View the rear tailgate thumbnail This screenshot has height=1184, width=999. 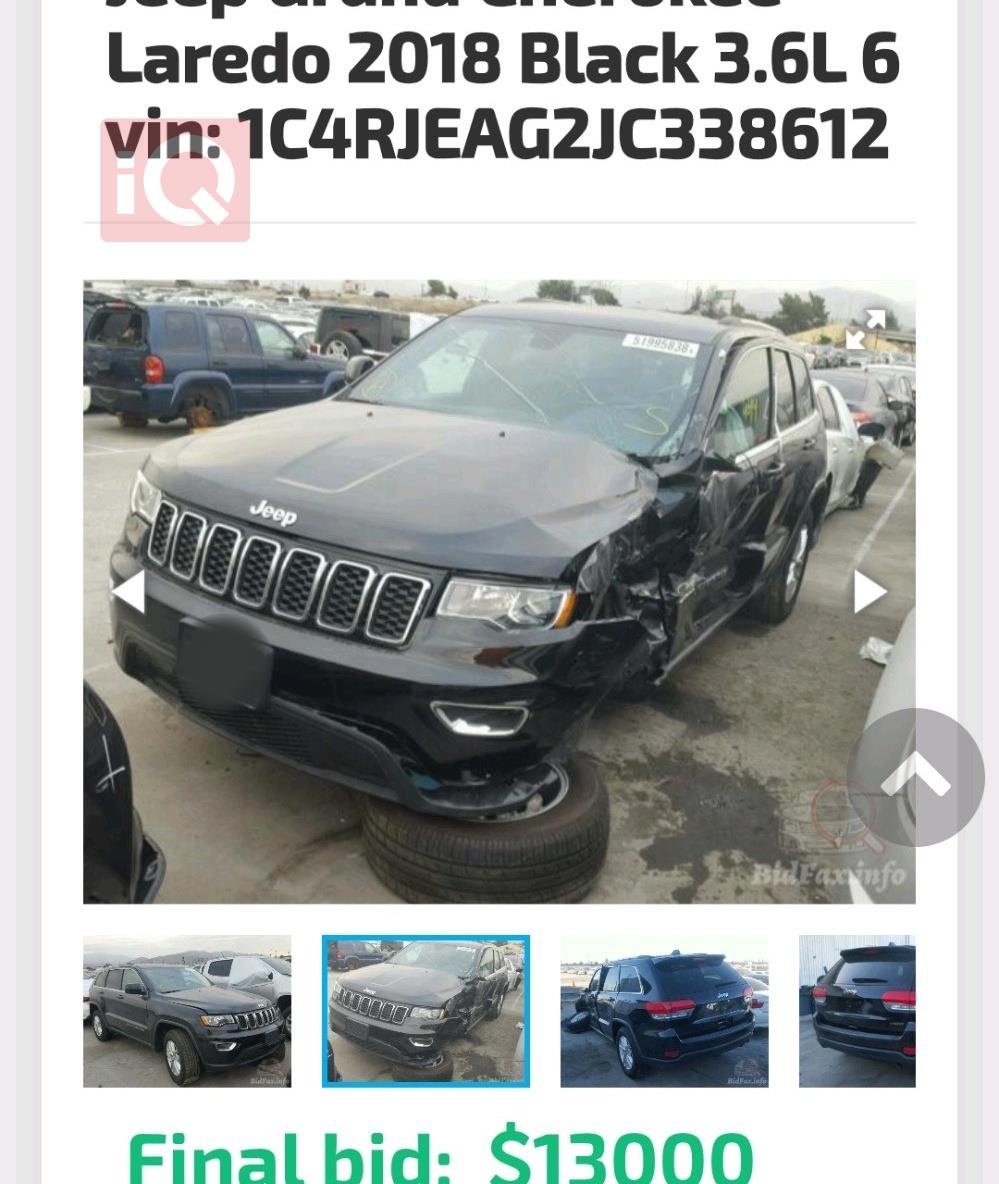(857, 1011)
